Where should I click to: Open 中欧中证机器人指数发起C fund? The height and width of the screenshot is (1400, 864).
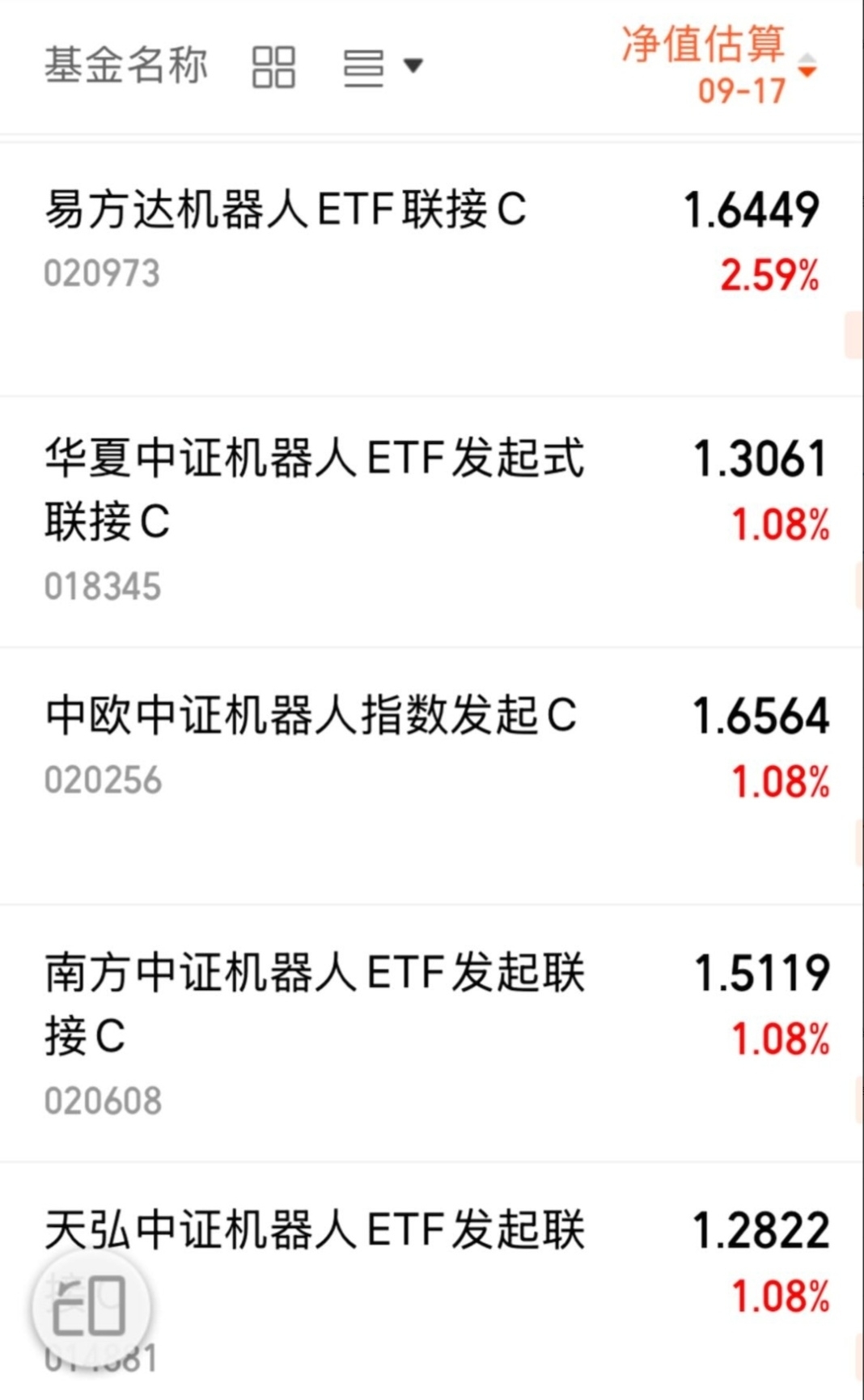432,776
